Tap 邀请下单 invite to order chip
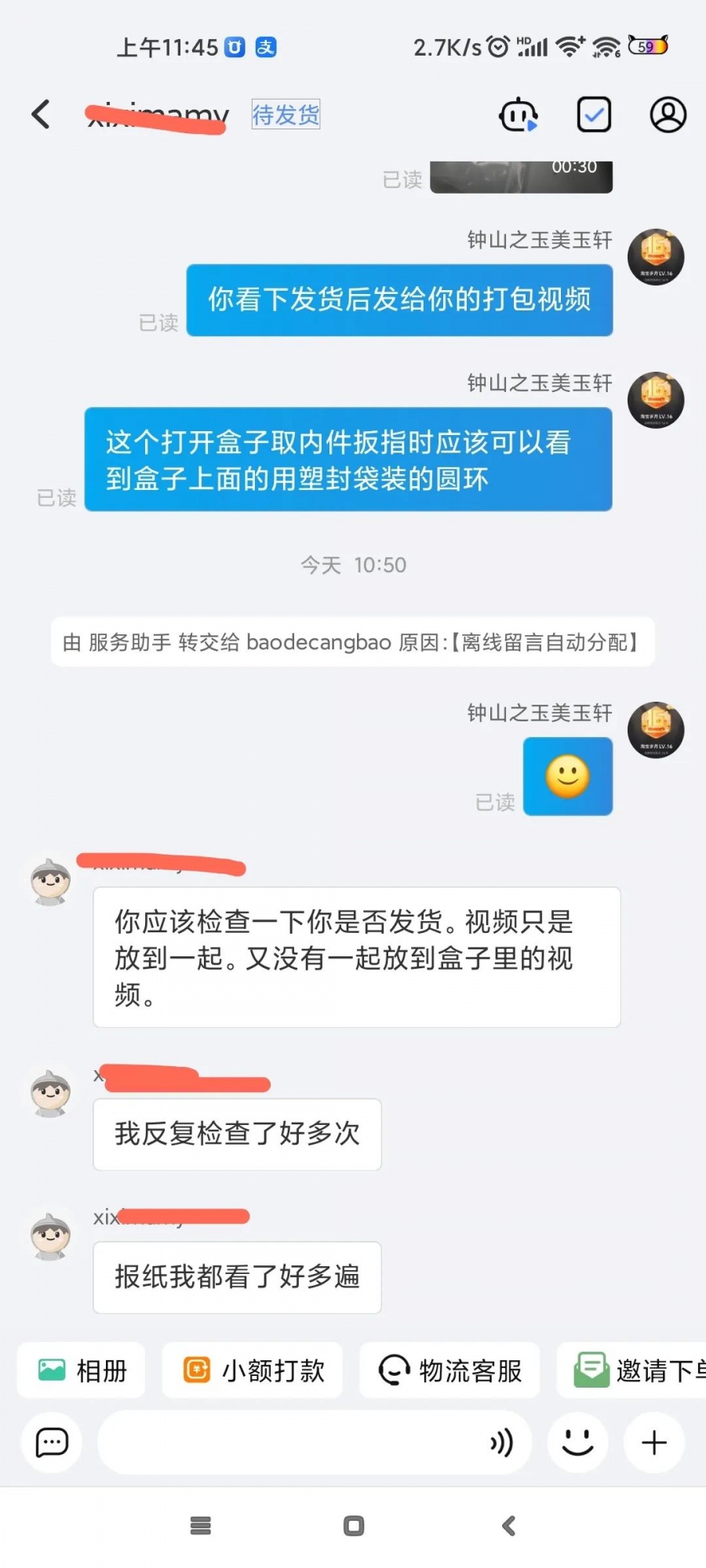 pos(635,1370)
